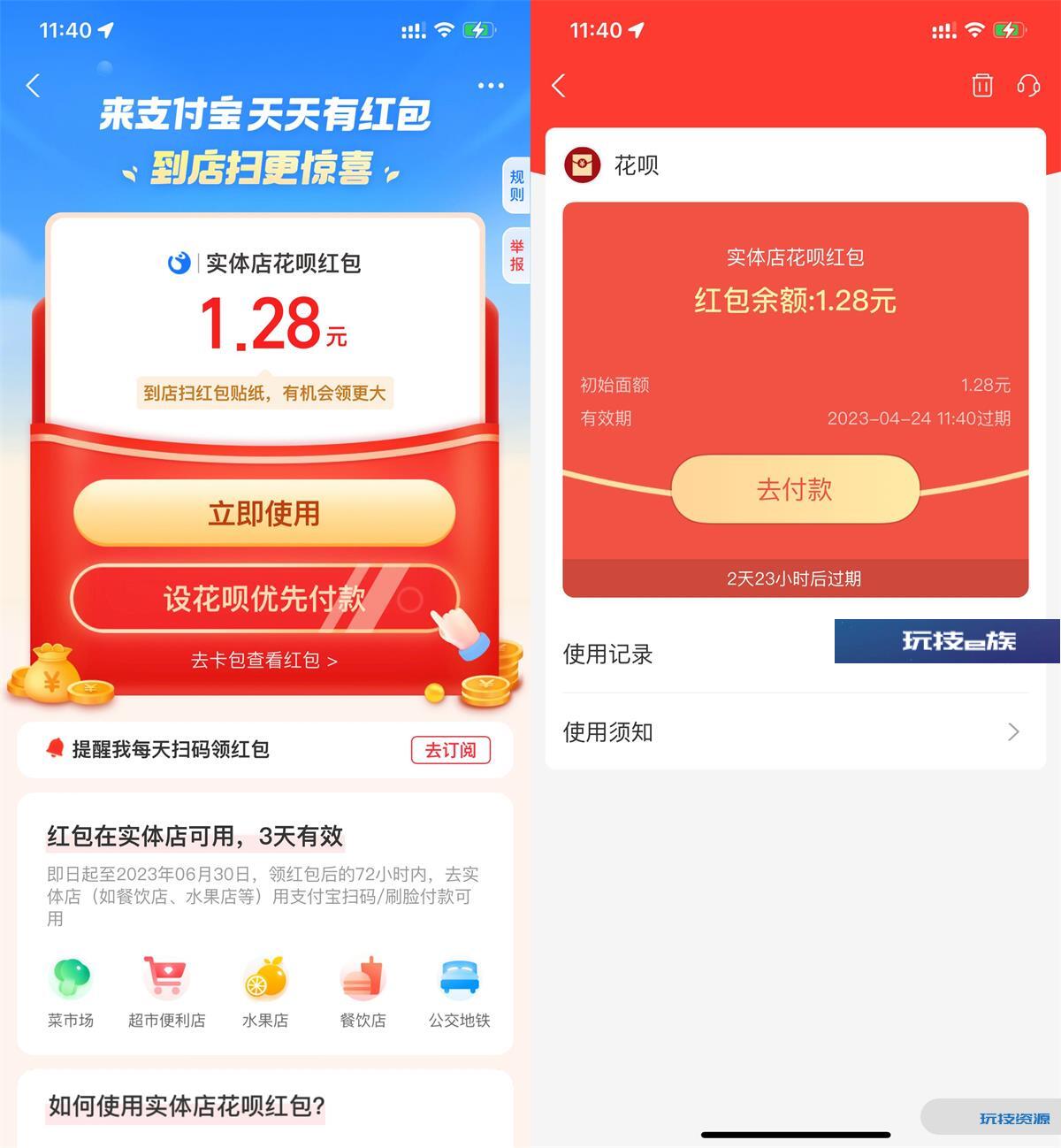Open the 规则 side tab
The width and height of the screenshot is (1061, 1148).
pyautogui.click(x=516, y=186)
